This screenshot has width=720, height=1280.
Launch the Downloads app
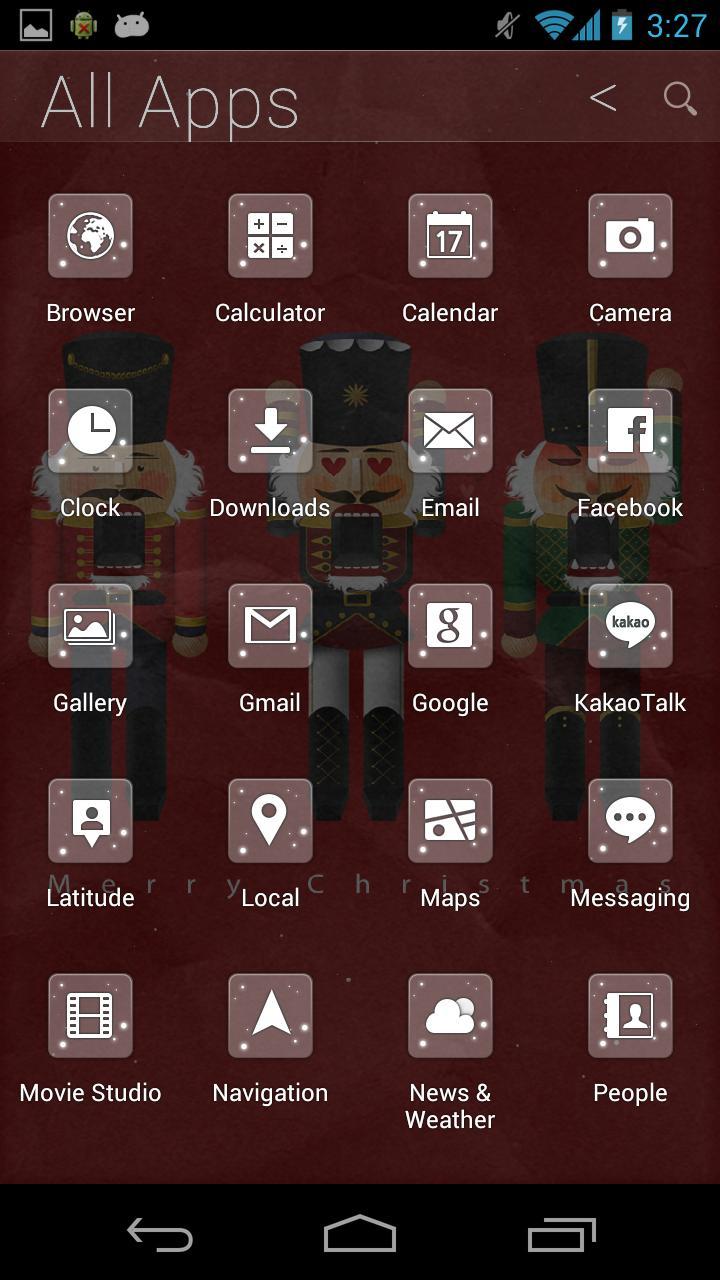[x=270, y=432]
